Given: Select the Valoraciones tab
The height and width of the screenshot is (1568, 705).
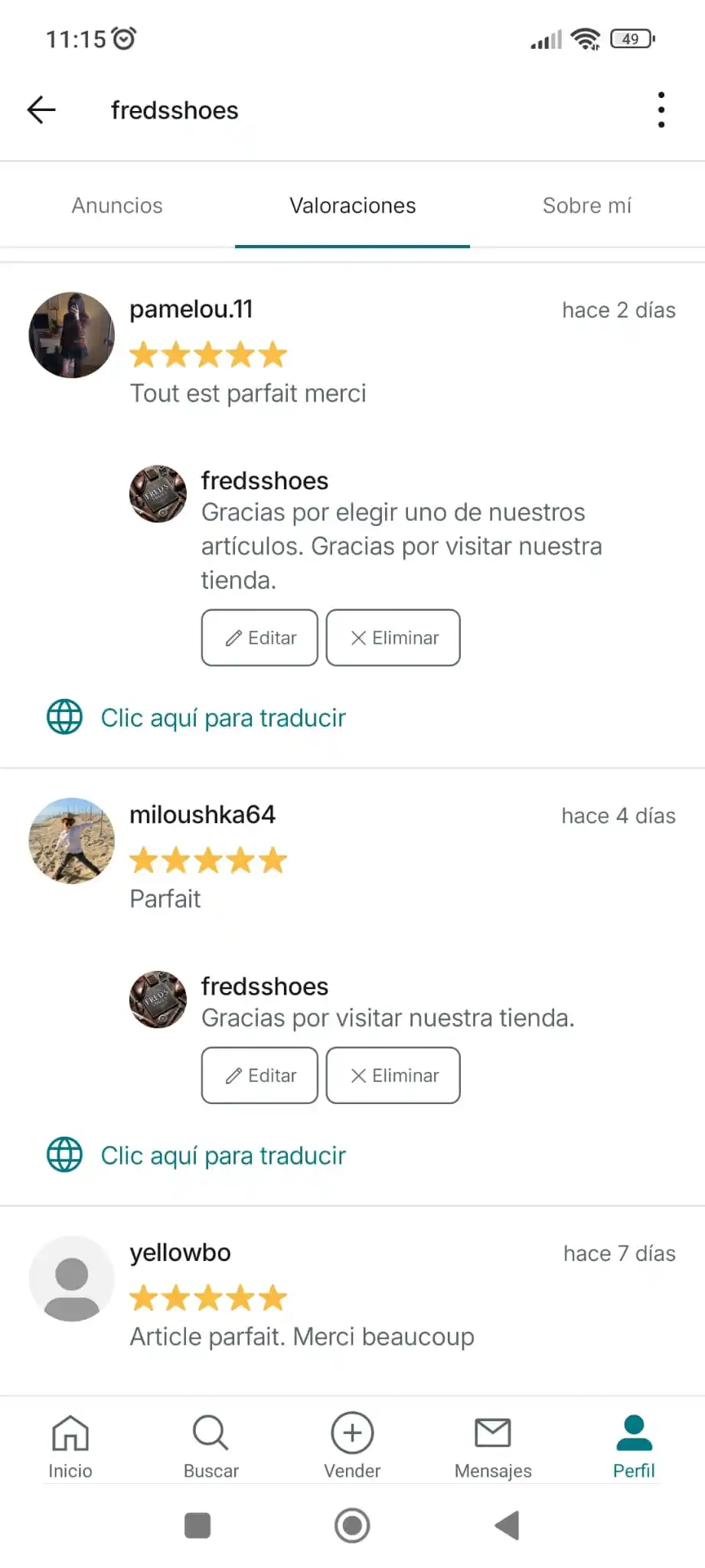Looking at the screenshot, I should click(x=352, y=205).
